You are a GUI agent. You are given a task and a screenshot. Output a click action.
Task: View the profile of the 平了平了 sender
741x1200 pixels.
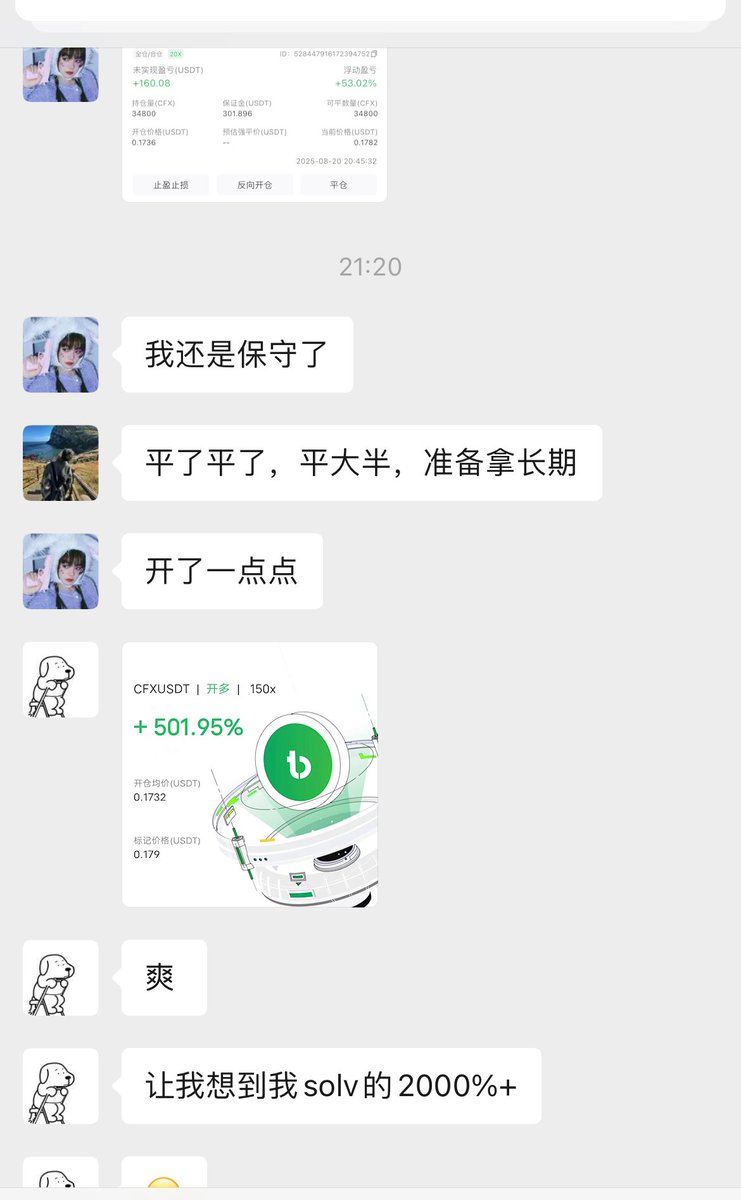60,463
